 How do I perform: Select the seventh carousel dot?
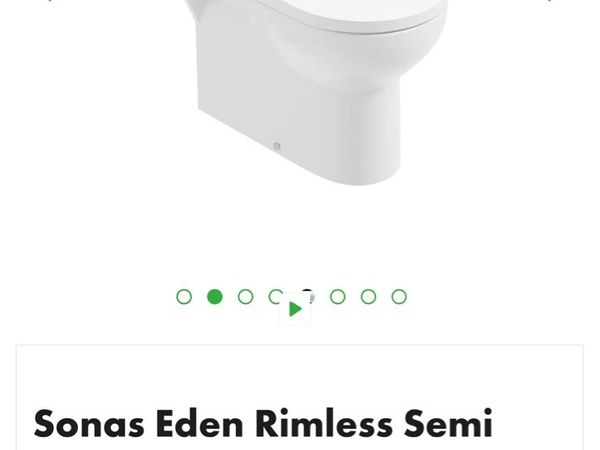368,297
